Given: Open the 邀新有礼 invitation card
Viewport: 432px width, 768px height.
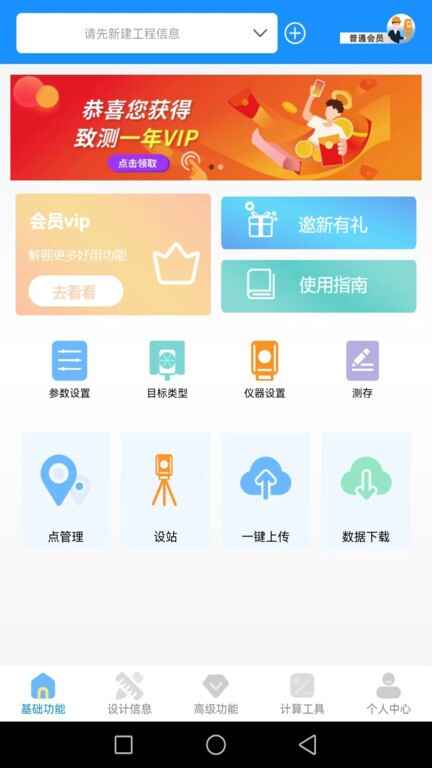Looking at the screenshot, I should (x=318, y=223).
